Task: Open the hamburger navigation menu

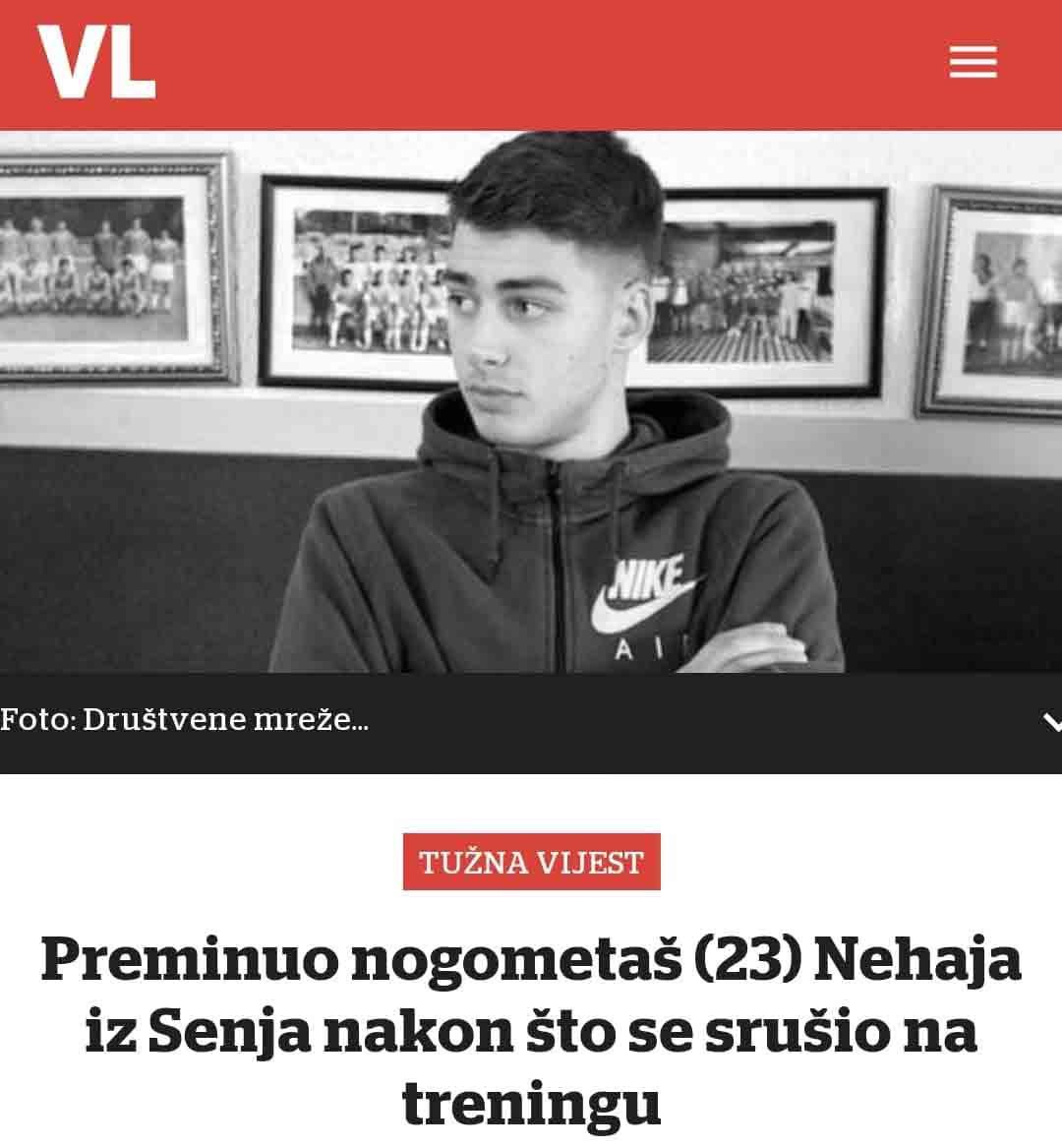Action: (x=973, y=62)
